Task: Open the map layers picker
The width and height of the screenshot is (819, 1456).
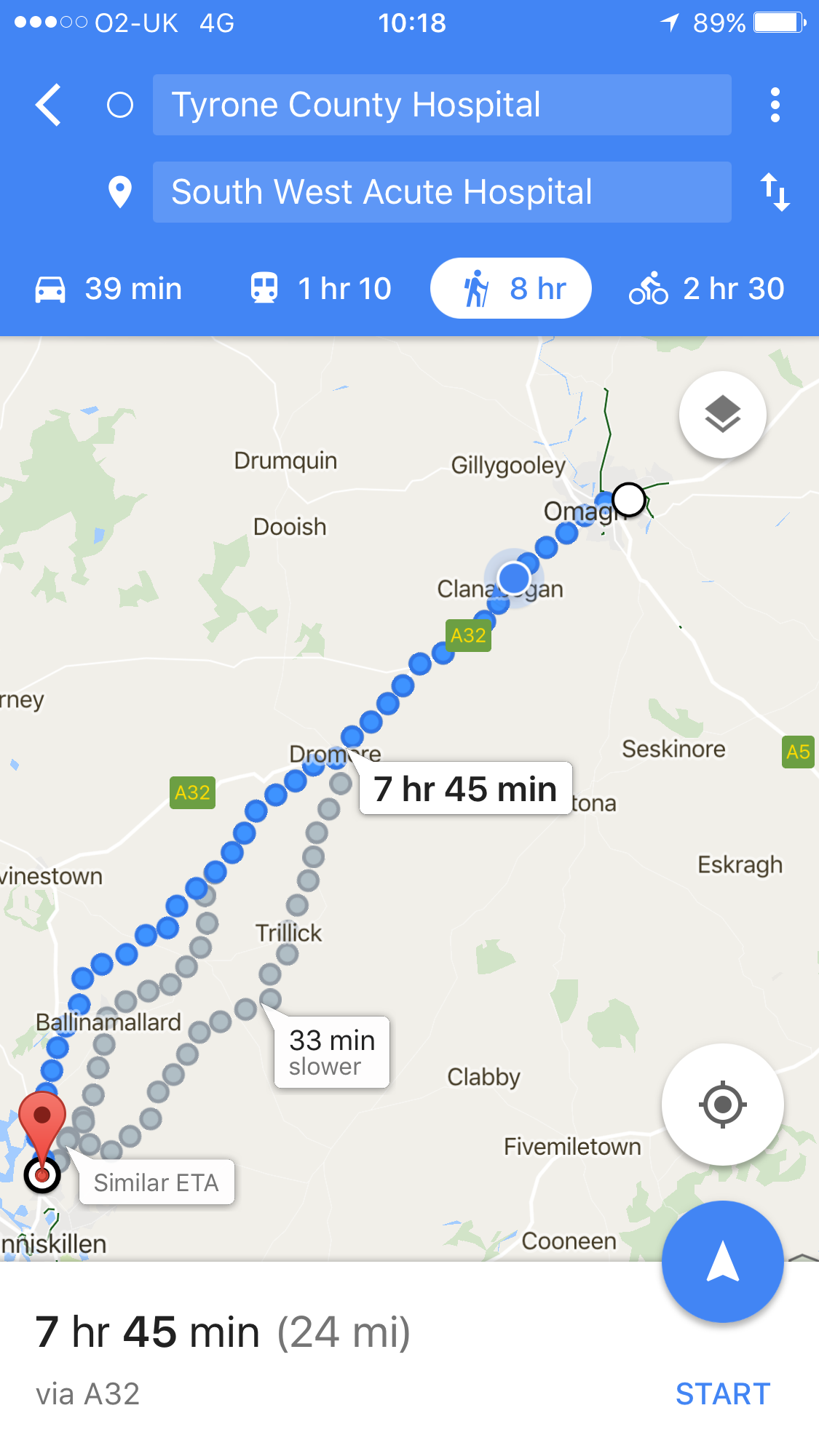Action: tap(721, 415)
